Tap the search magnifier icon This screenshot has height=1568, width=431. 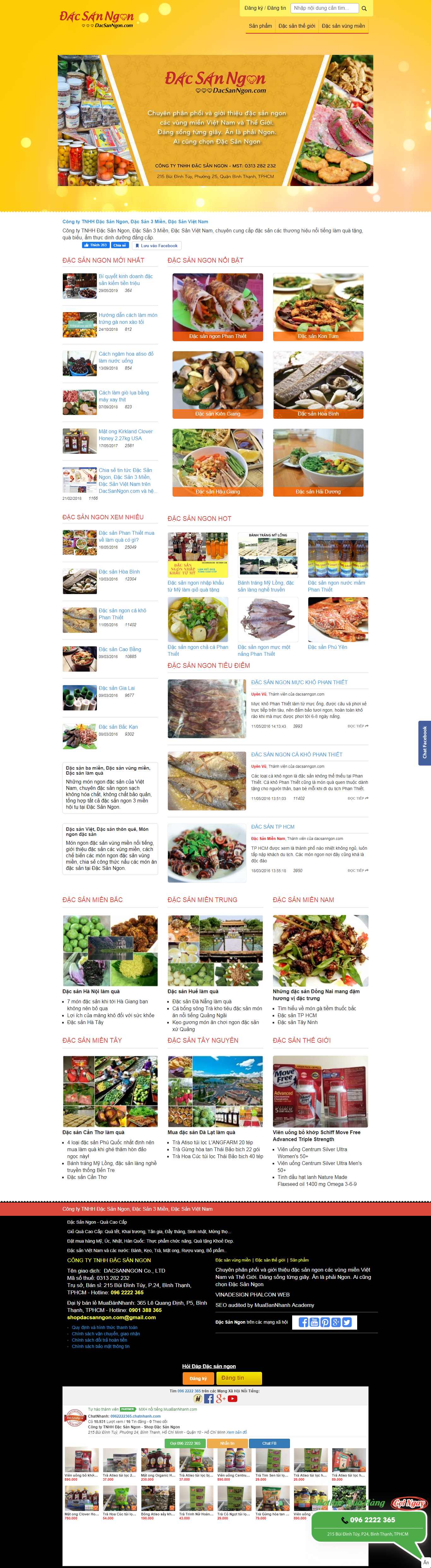pos(364,9)
